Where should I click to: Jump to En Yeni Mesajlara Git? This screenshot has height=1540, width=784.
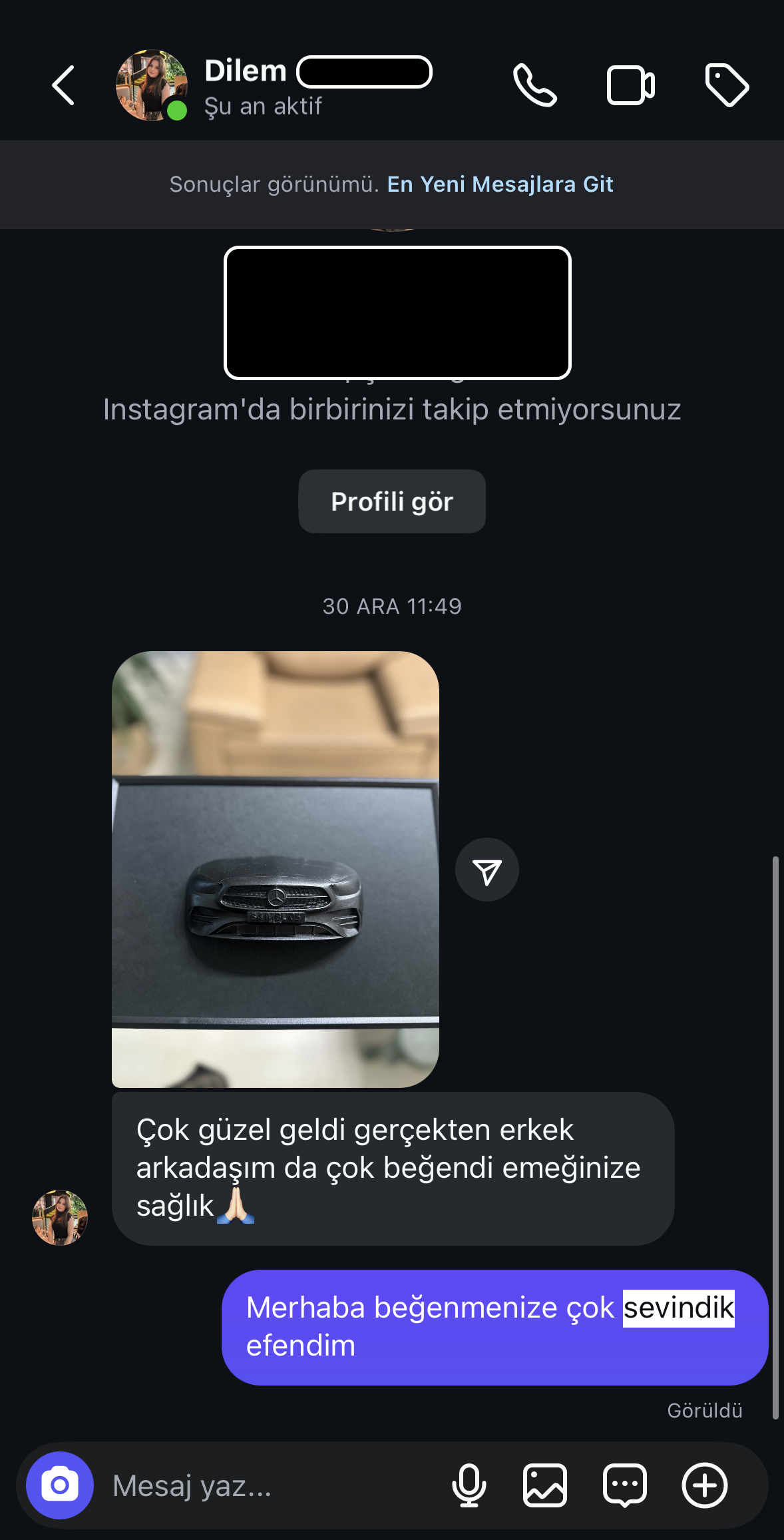tap(500, 184)
